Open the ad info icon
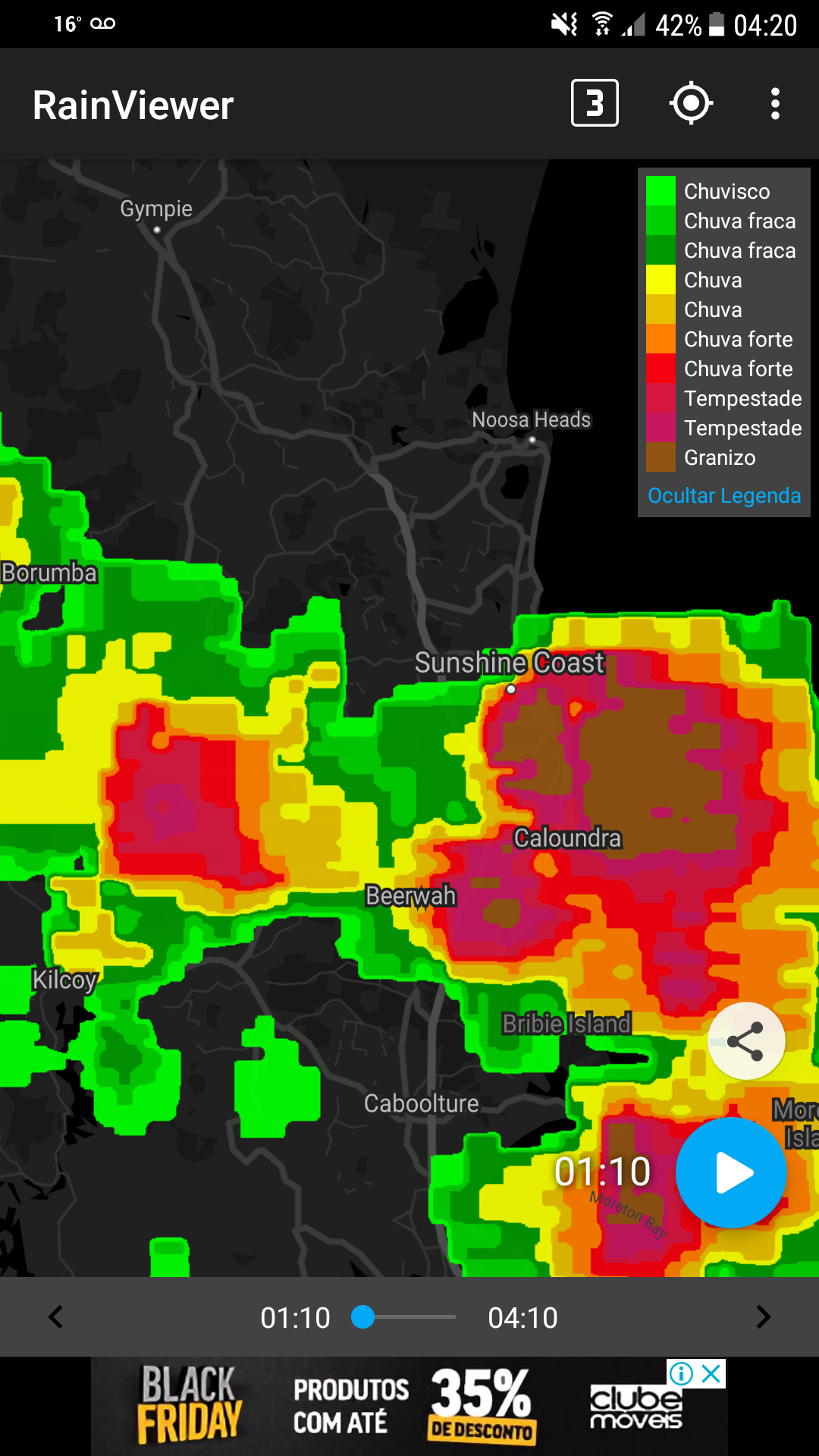The image size is (819, 1456). coord(682,1373)
